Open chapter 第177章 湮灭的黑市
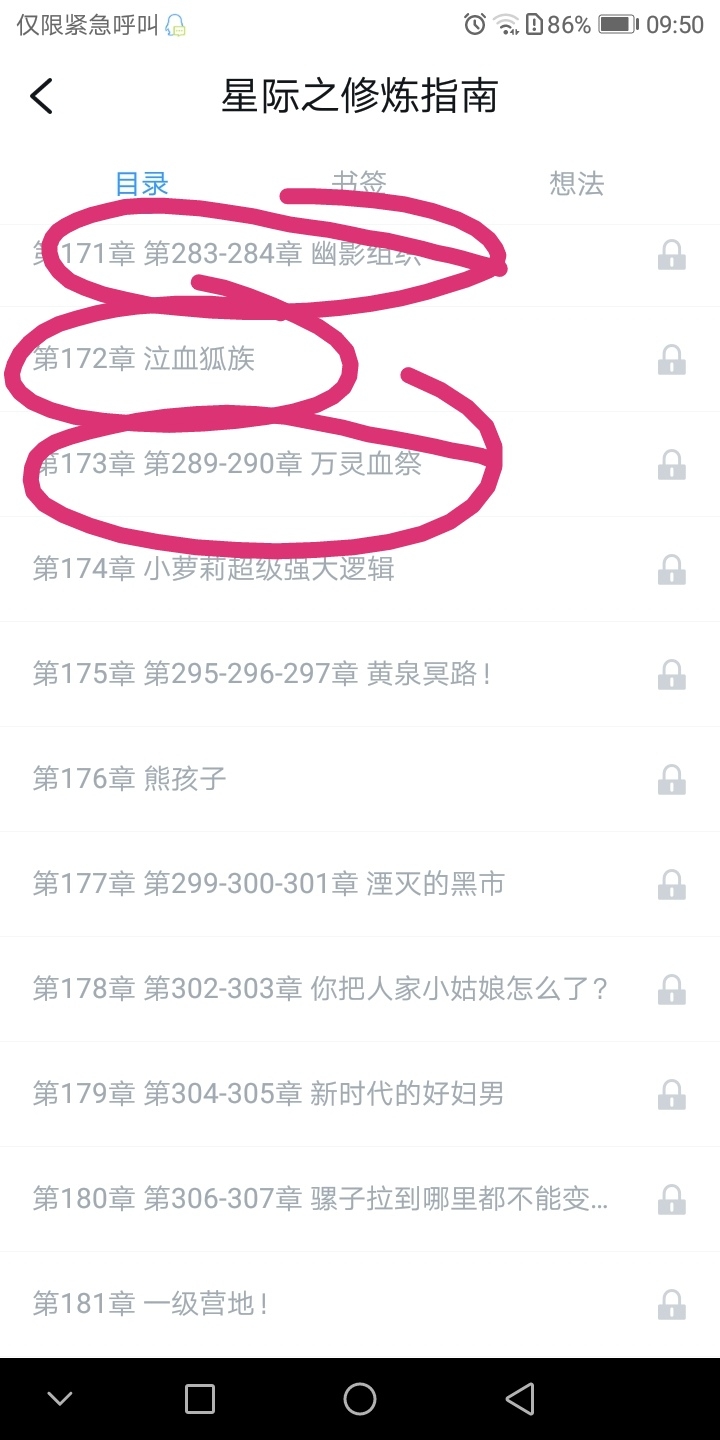 click(268, 884)
